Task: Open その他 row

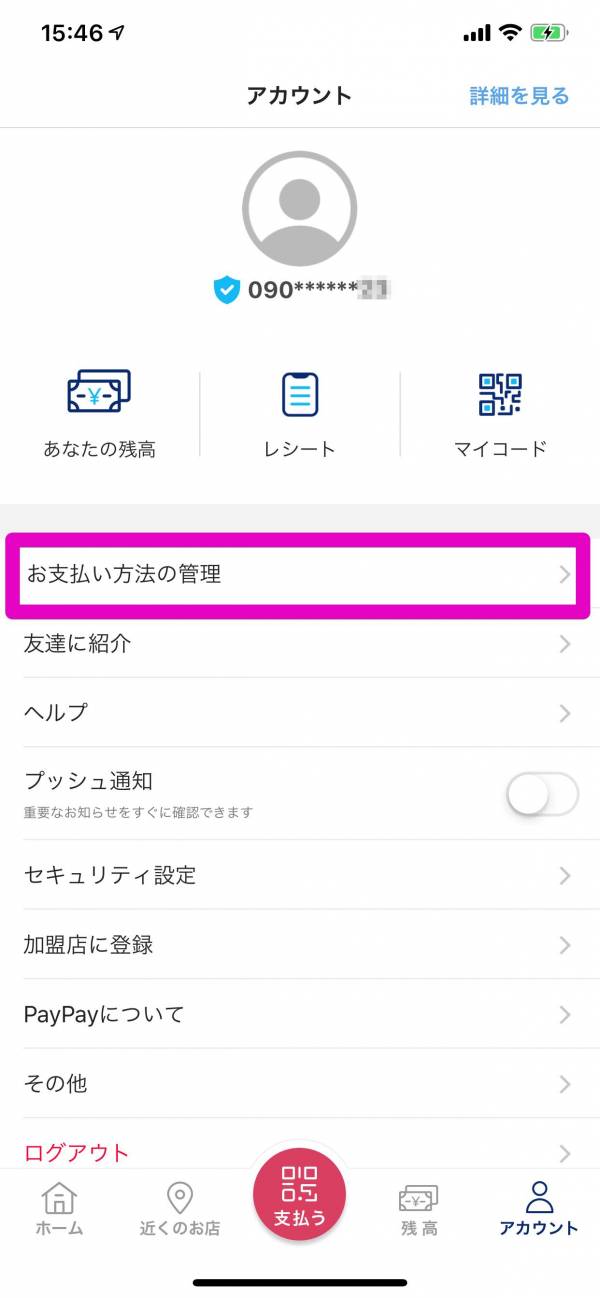Action: (299, 1084)
